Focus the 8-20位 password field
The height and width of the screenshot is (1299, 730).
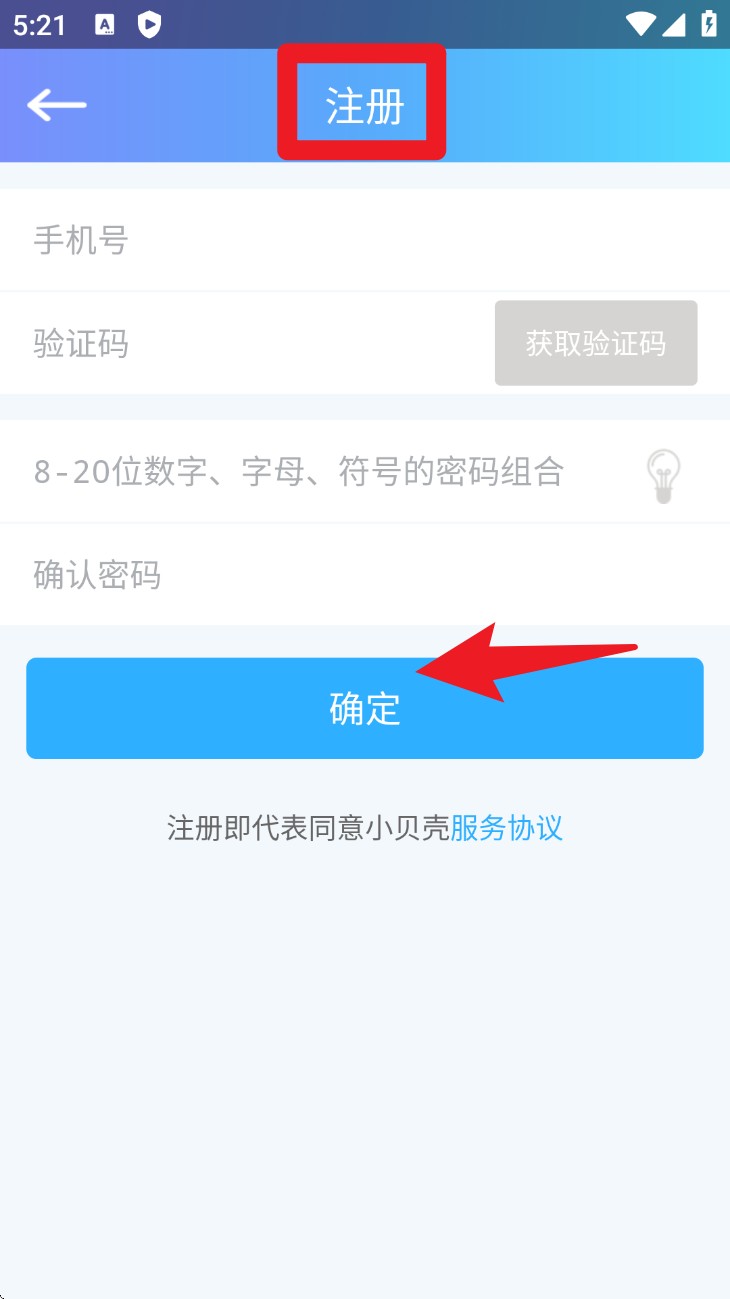pos(320,471)
